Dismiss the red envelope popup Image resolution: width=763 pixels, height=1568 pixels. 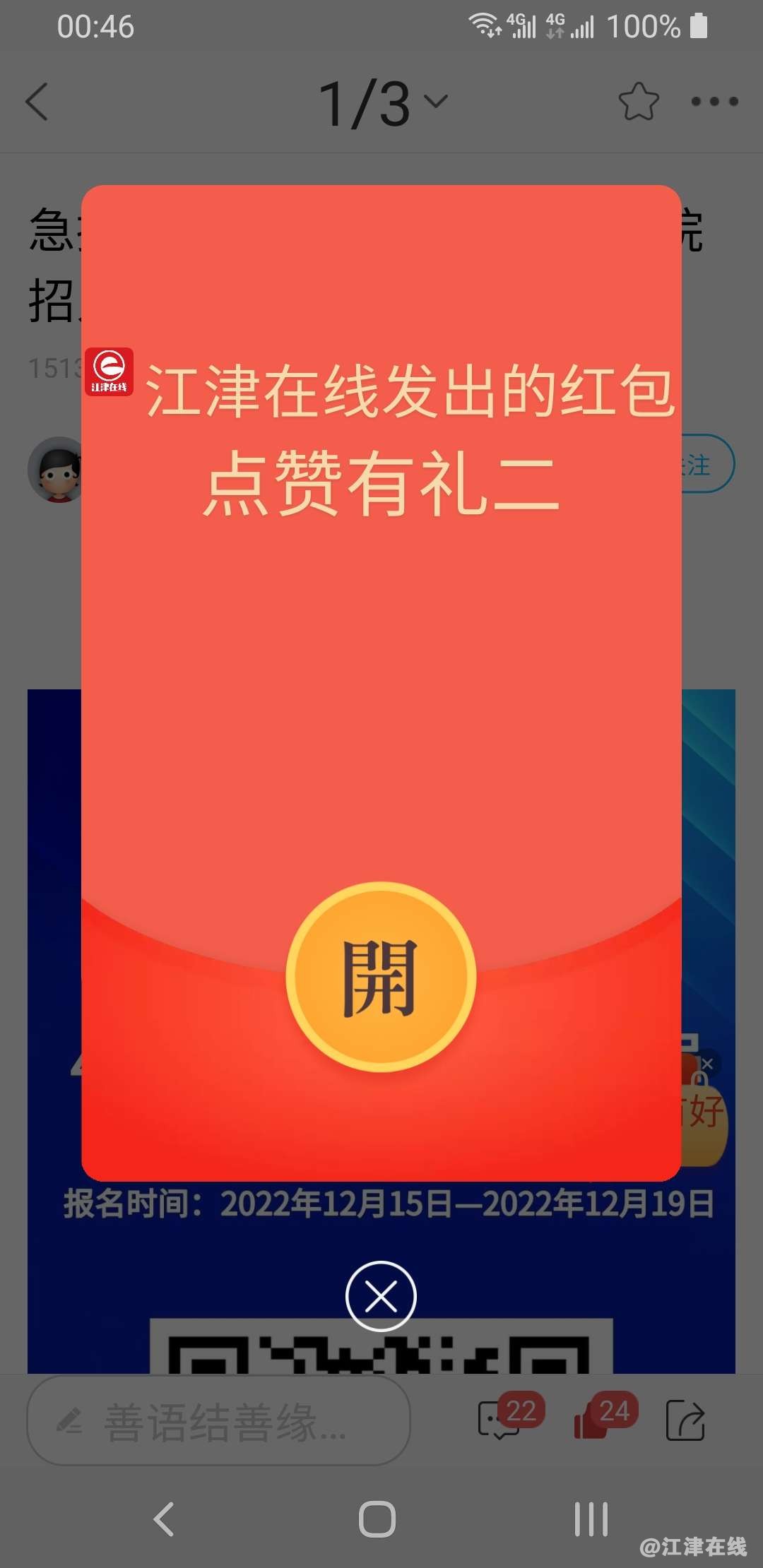[x=381, y=1295]
